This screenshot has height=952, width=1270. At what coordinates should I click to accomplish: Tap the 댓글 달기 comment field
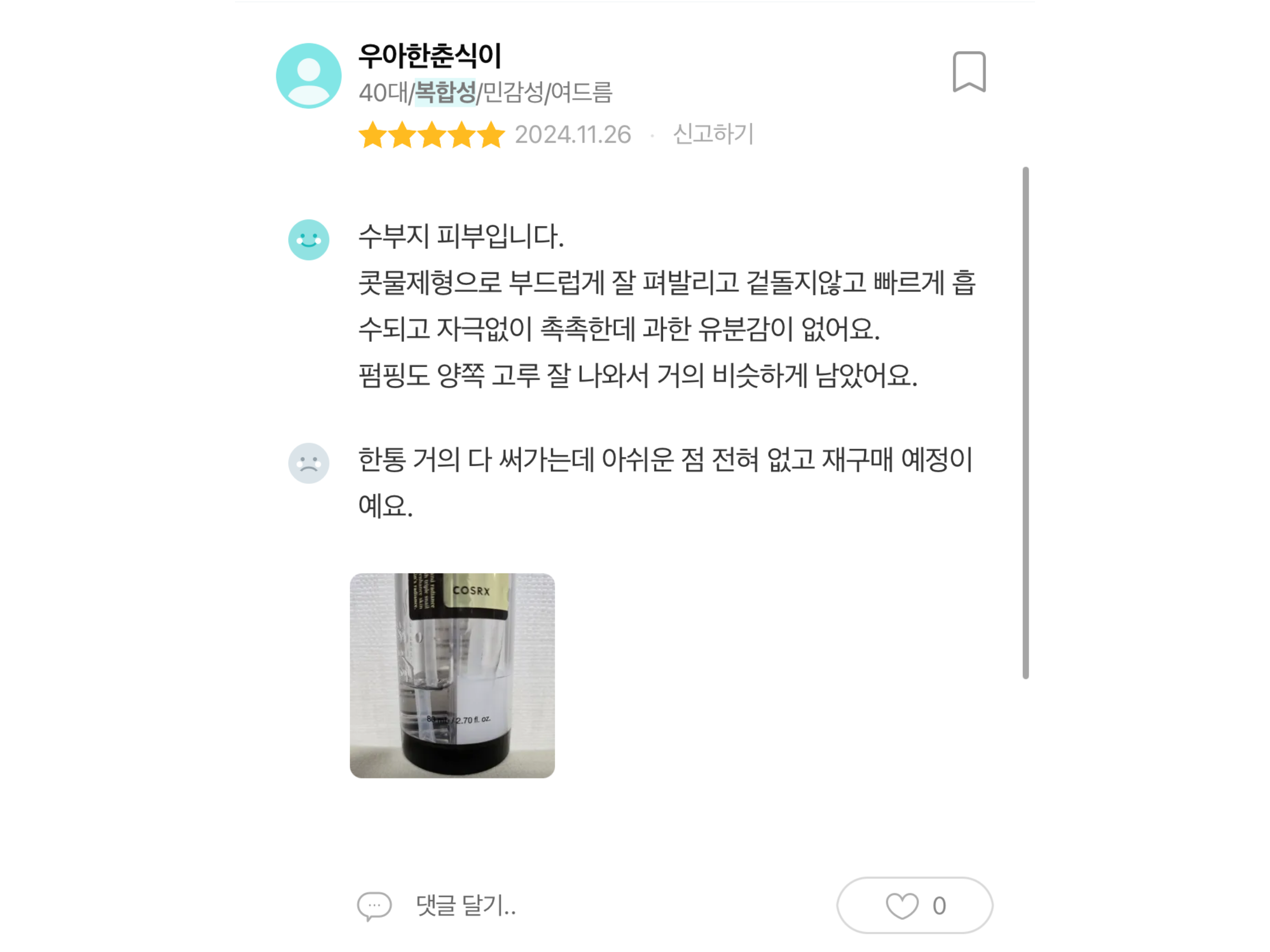465,905
